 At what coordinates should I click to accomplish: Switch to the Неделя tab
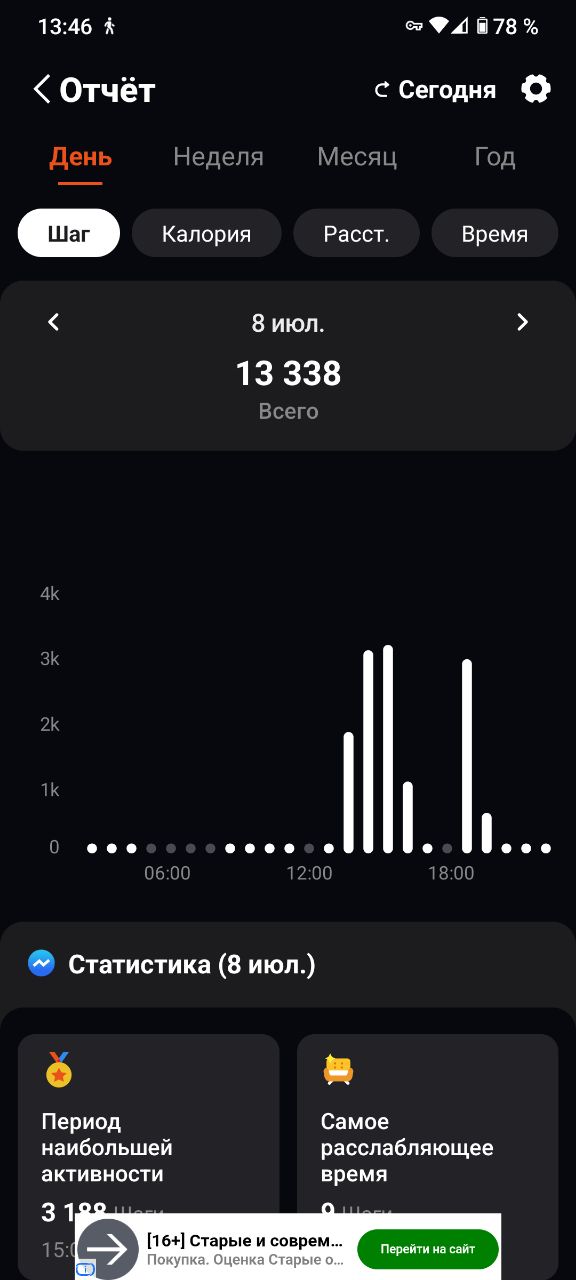coord(218,157)
